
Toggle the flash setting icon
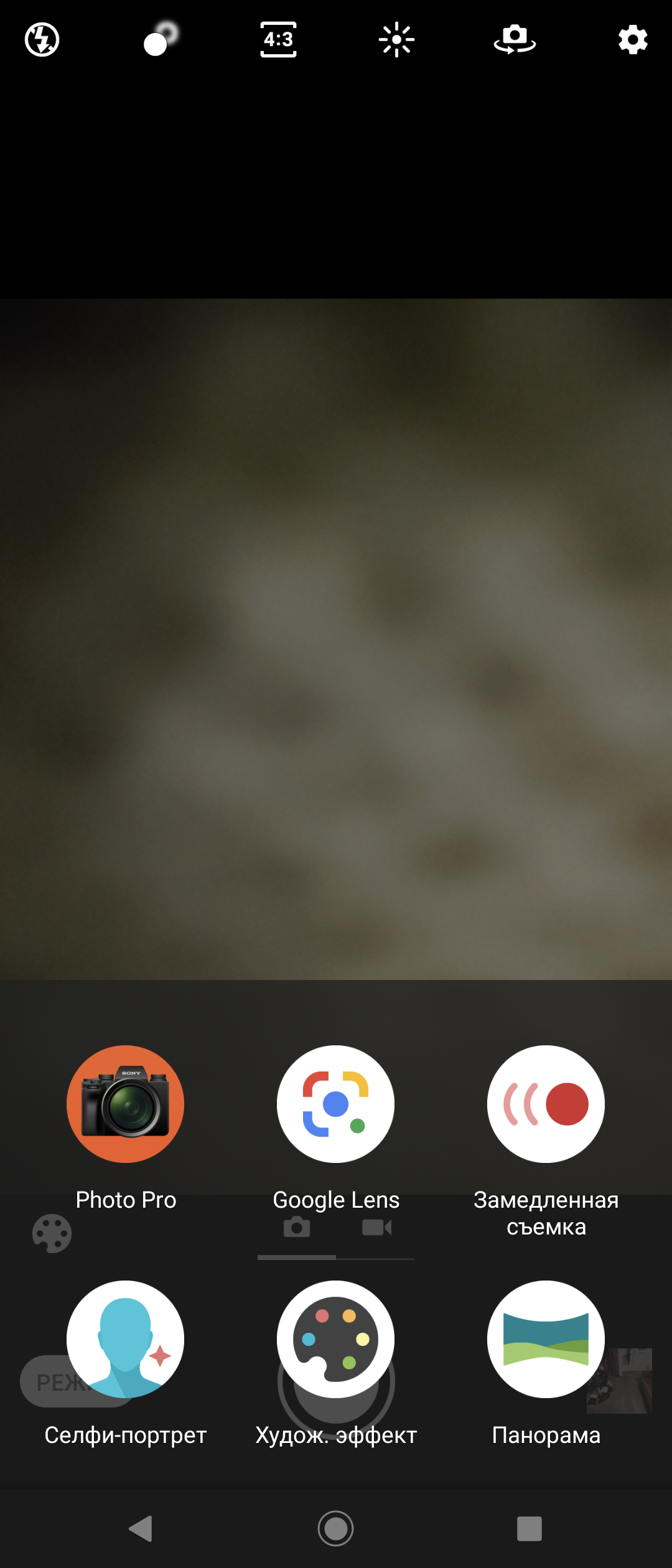tap(42, 40)
